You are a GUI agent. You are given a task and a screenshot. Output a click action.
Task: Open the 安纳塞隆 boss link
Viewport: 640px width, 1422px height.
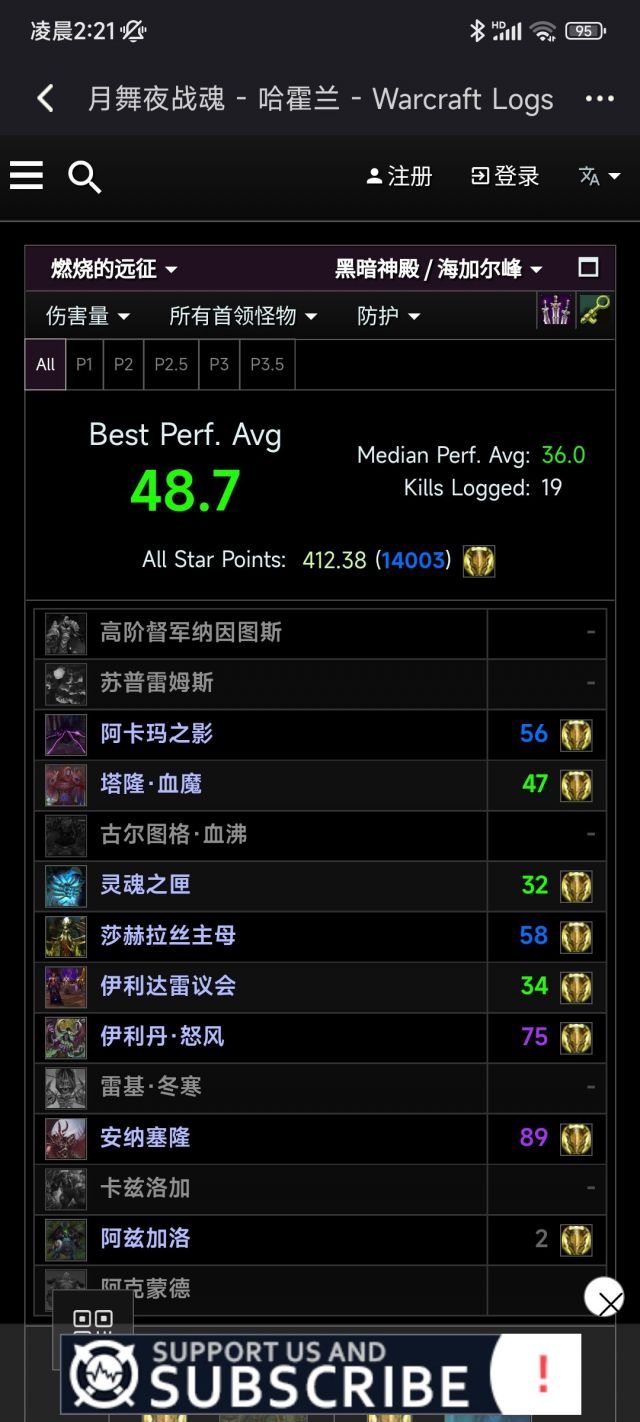[145, 1137]
